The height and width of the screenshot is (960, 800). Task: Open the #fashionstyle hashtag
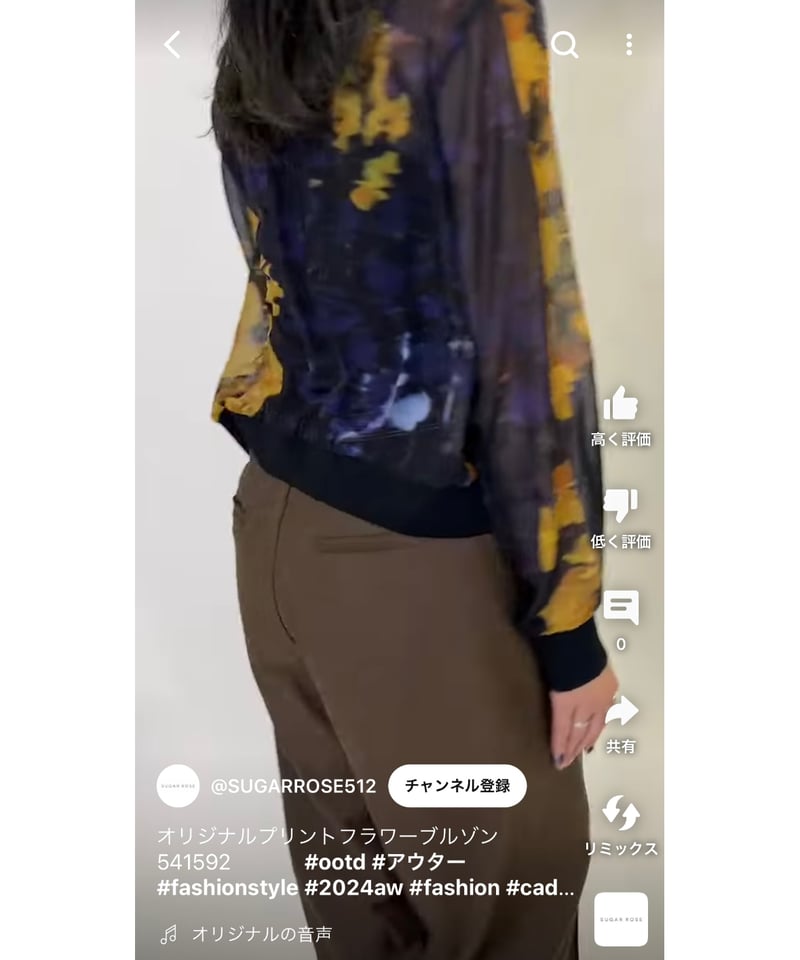click(227, 888)
